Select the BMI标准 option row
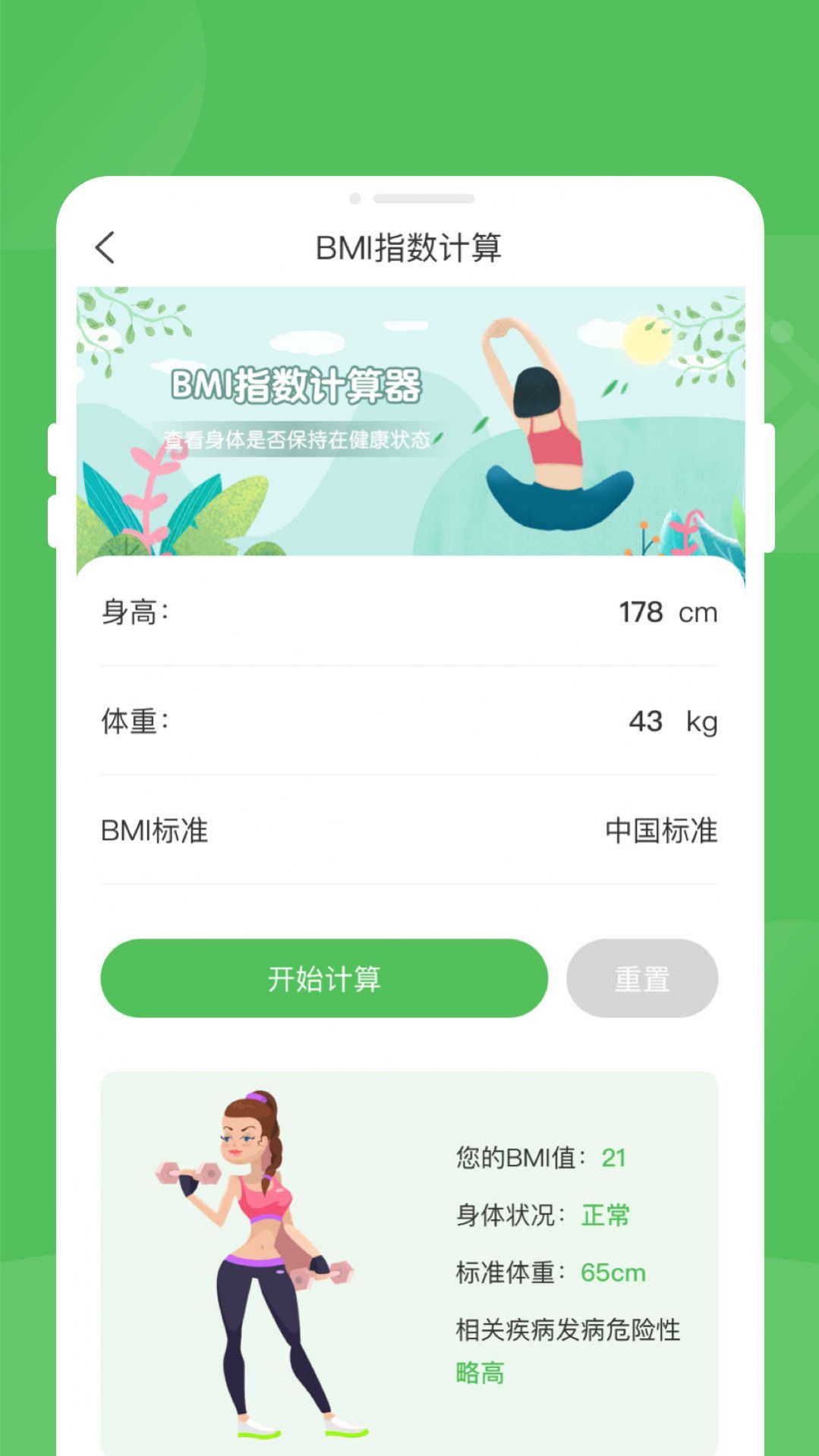This screenshot has height=1456, width=819. point(410,832)
